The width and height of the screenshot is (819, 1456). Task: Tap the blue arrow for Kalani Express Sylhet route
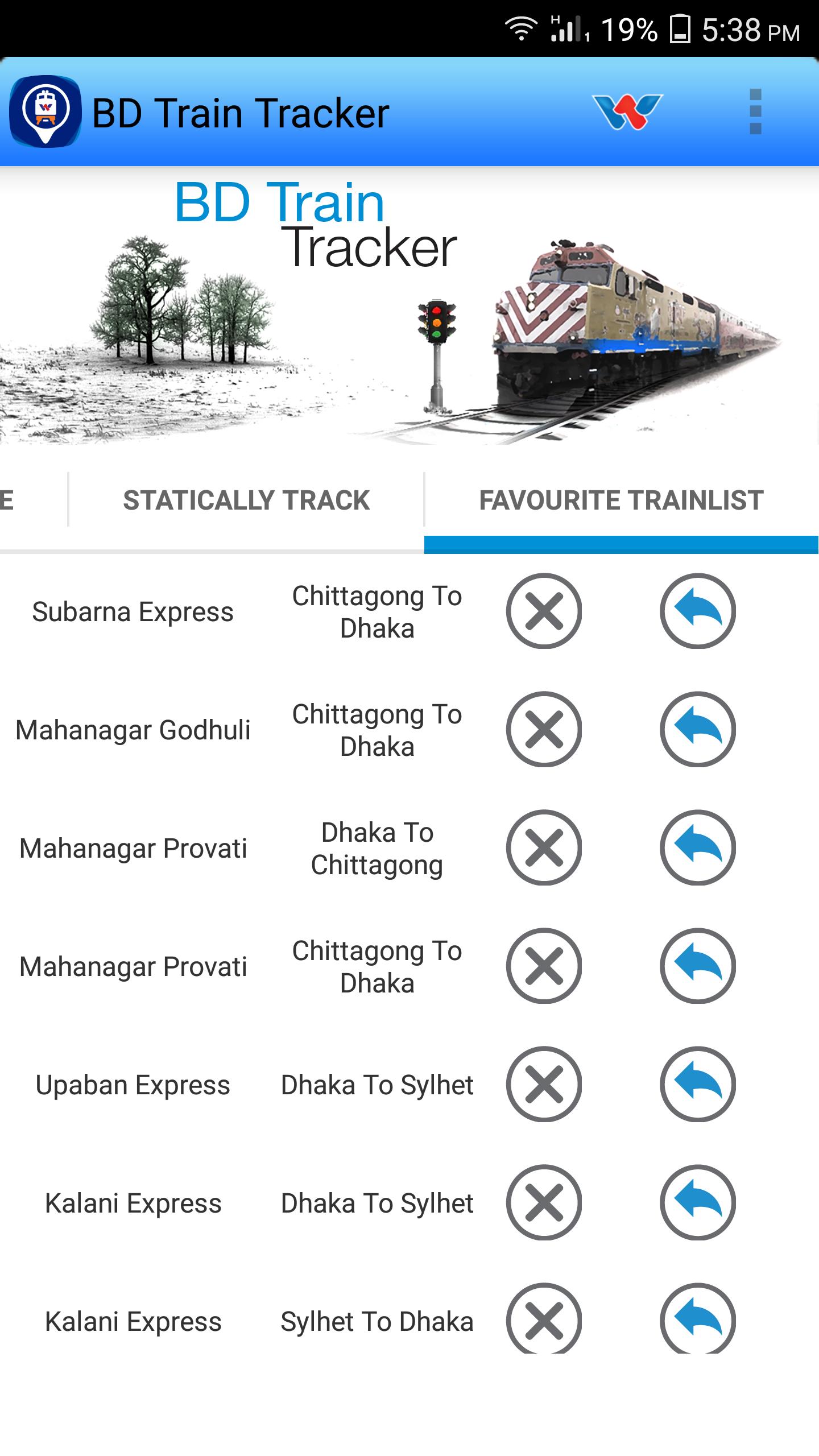point(697,1321)
